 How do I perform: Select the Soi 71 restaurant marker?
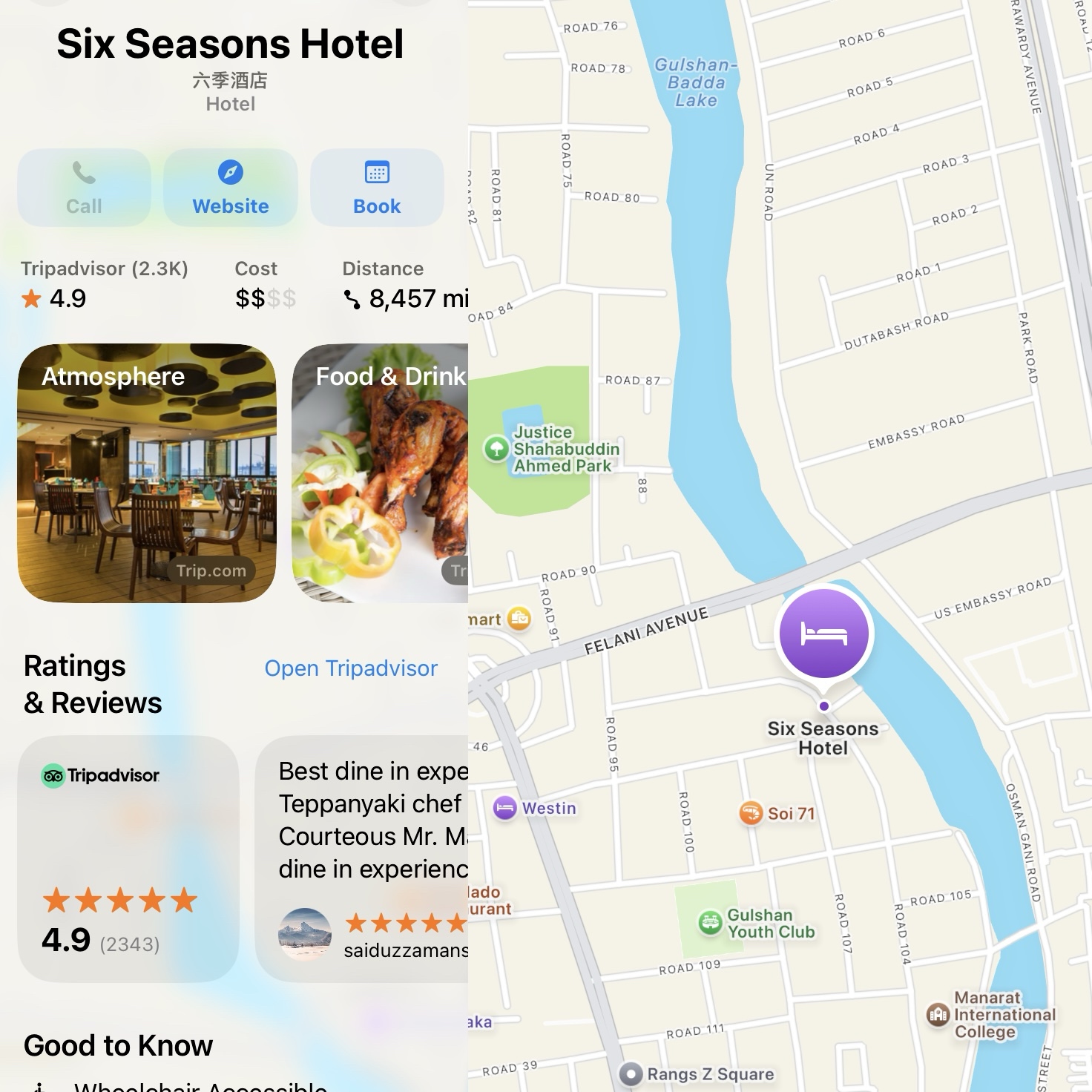(x=751, y=813)
